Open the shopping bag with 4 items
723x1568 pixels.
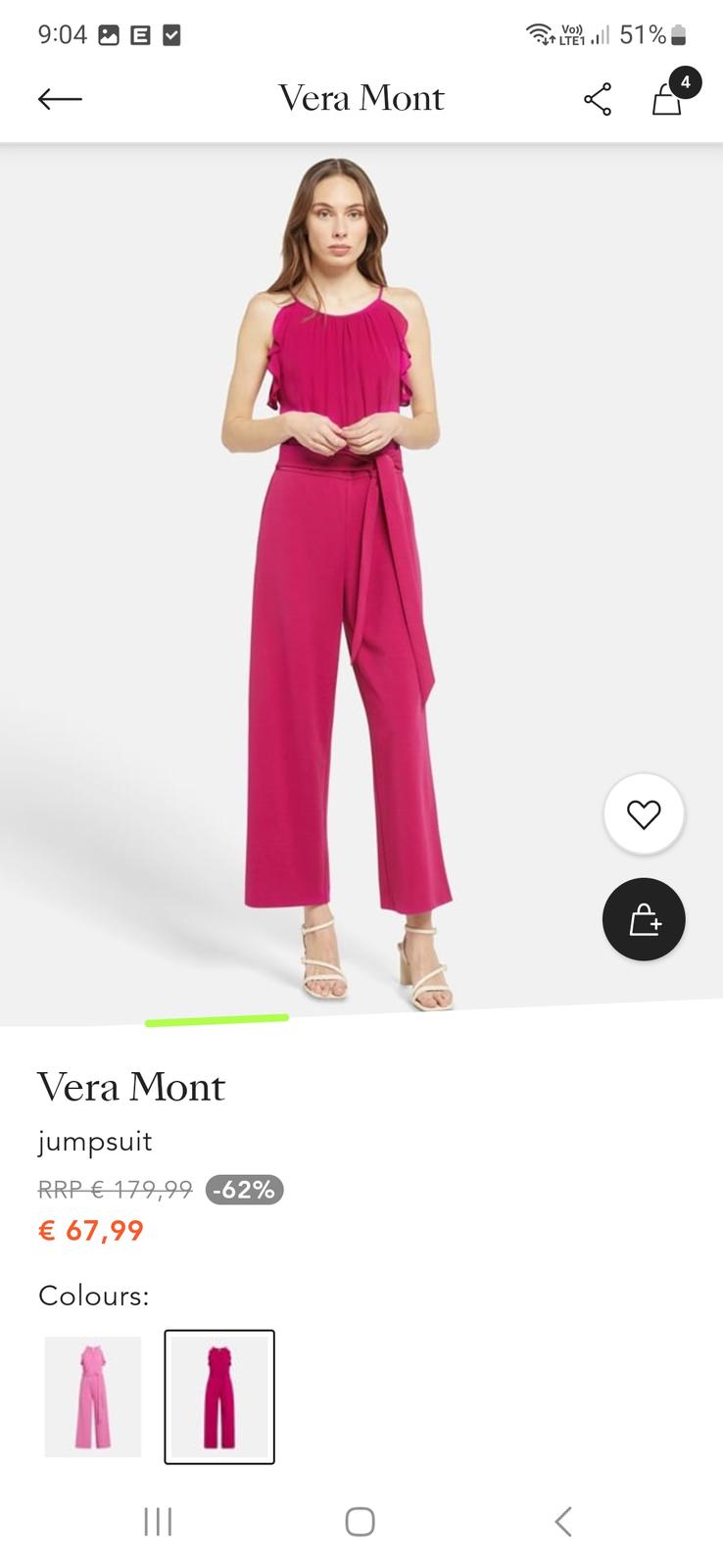coord(668,99)
